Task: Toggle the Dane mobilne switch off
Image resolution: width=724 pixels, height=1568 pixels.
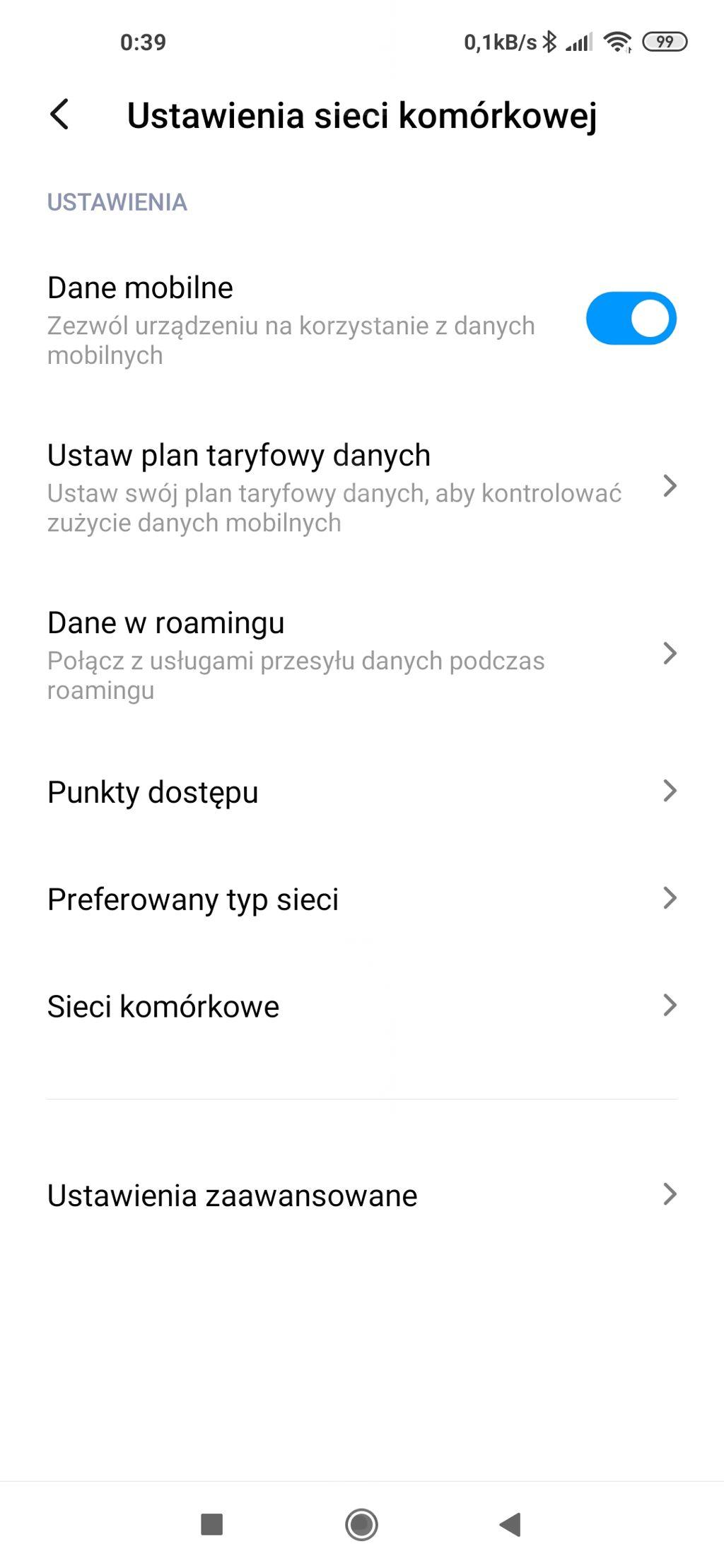Action: (x=631, y=319)
